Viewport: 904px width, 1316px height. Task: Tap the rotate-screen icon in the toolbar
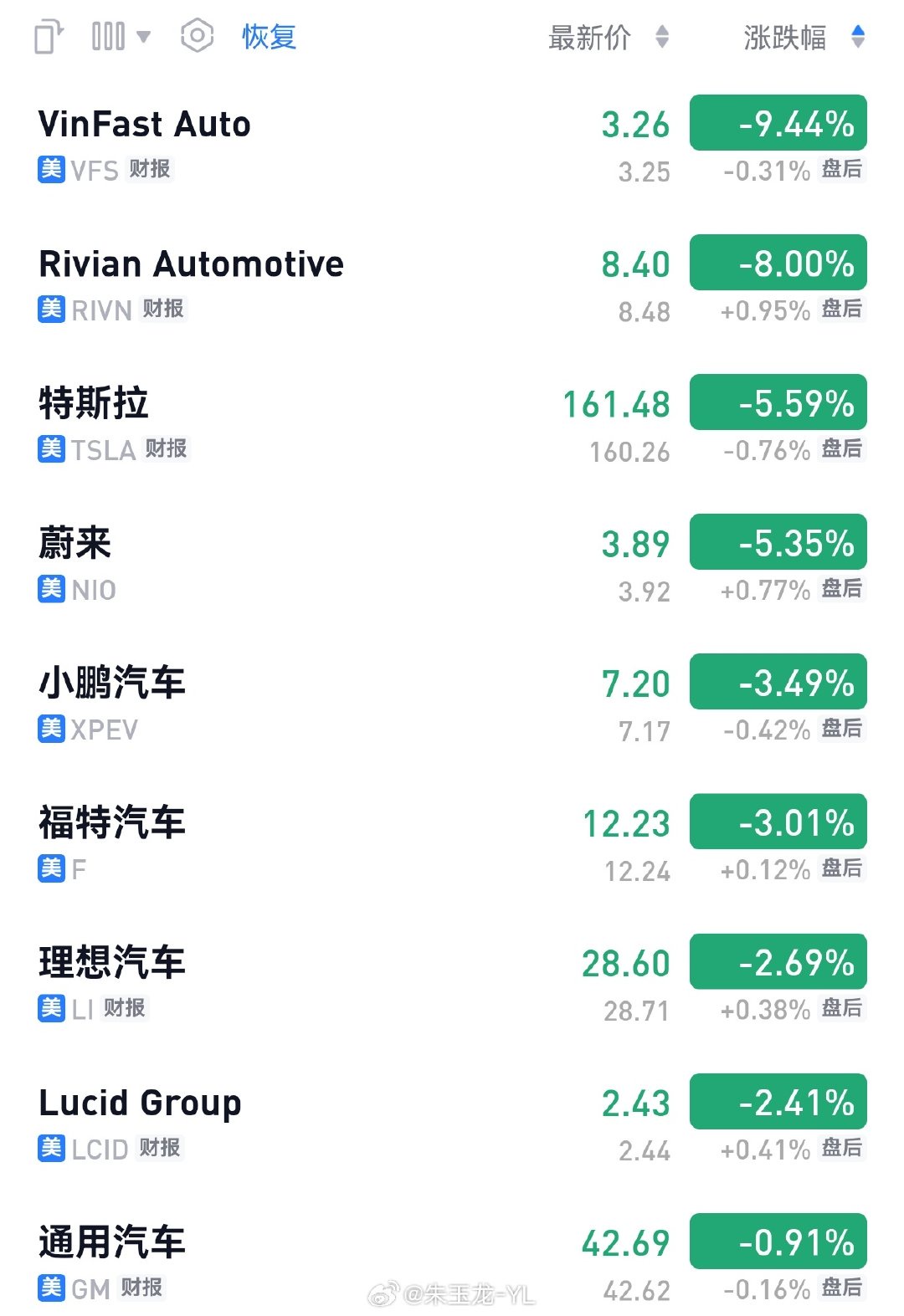pyautogui.click(x=49, y=38)
